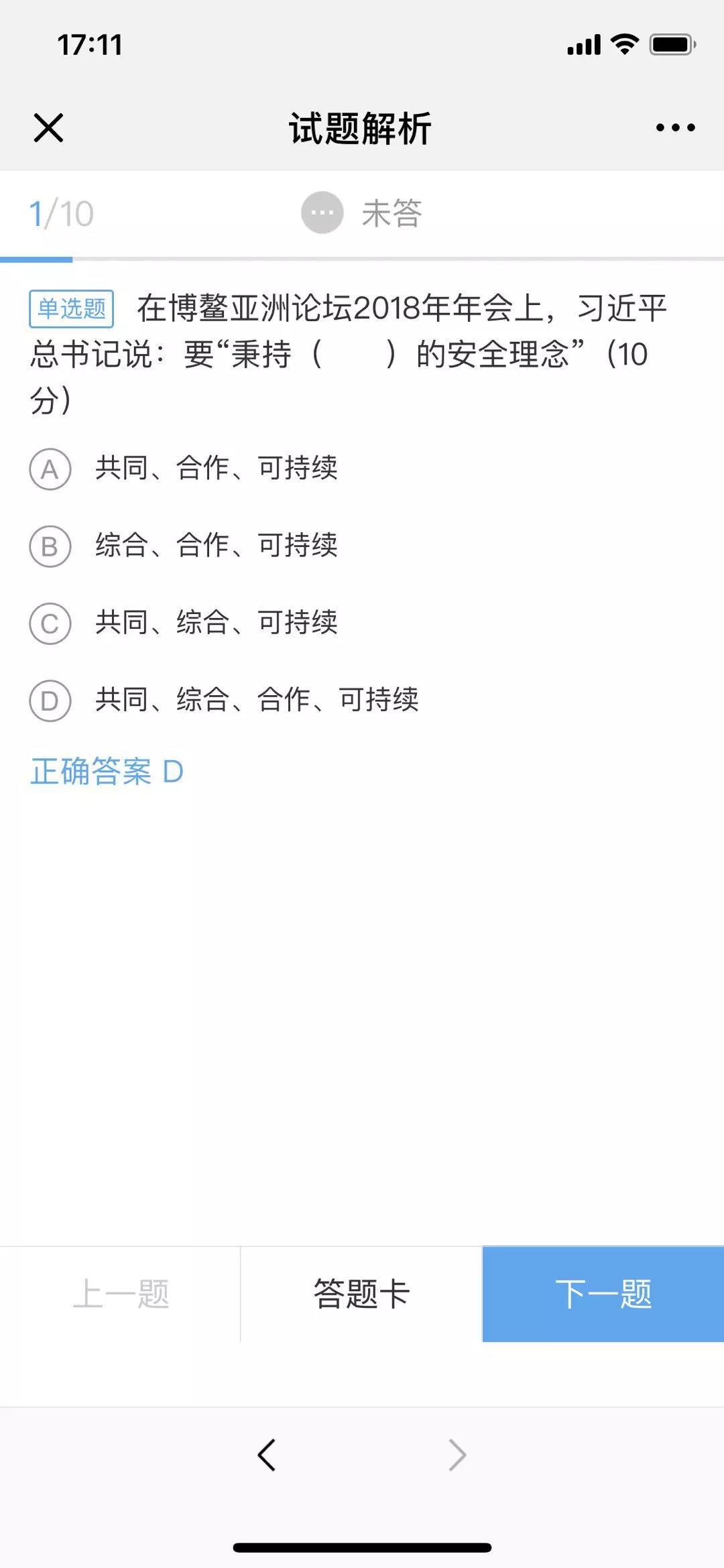Go to next question 下一题

coord(603,1294)
